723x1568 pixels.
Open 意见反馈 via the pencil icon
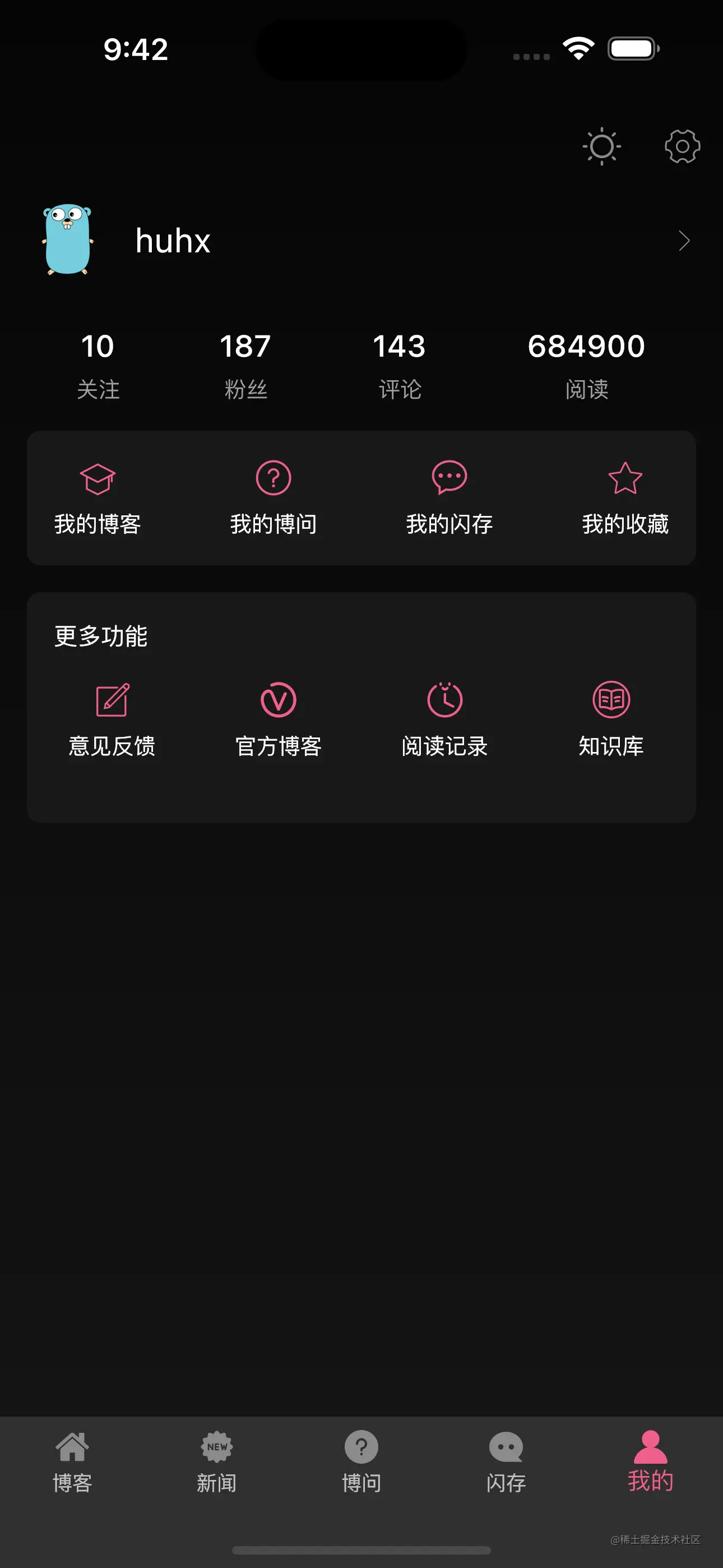coord(112,700)
